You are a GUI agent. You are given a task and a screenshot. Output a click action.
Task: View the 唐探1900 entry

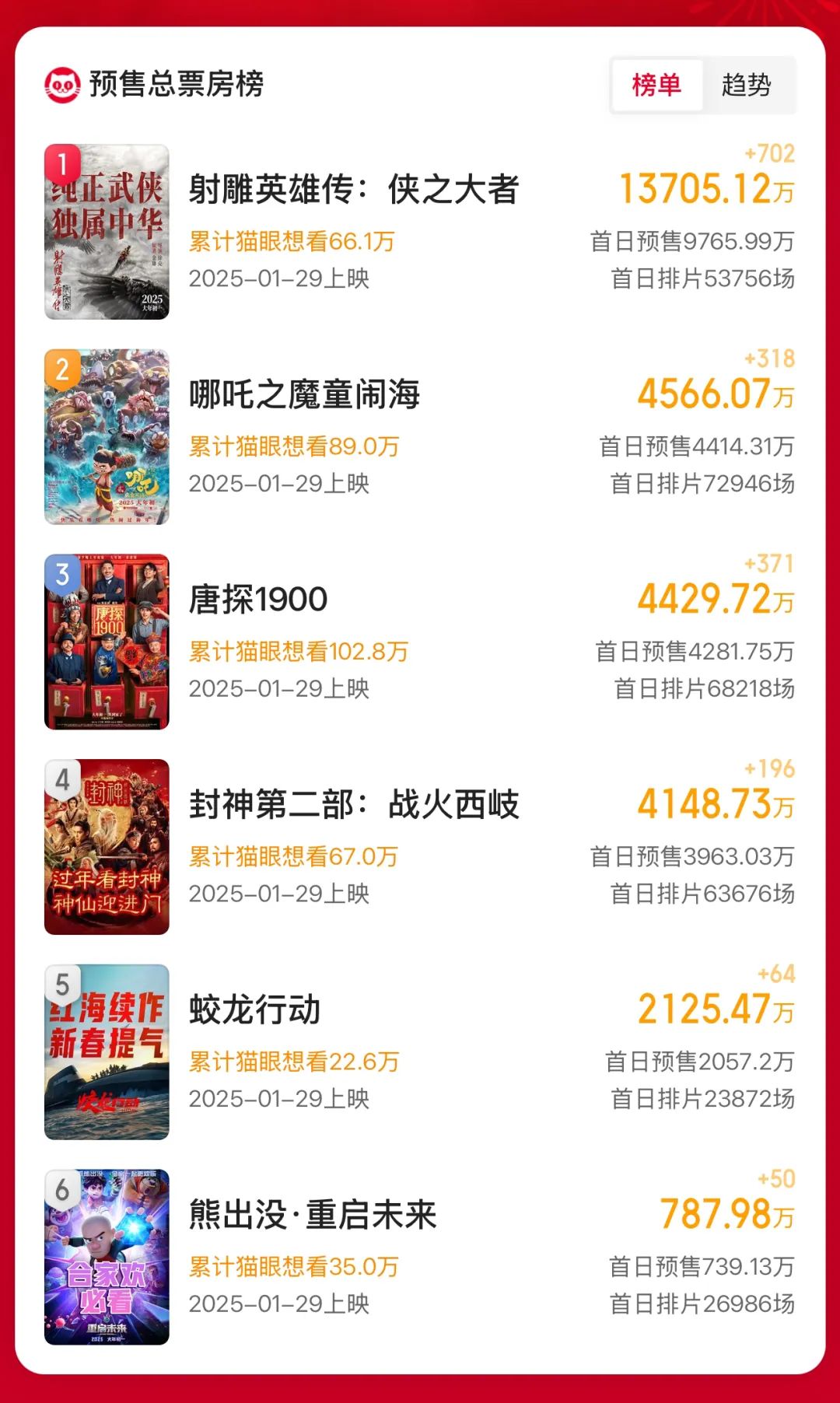258,600
